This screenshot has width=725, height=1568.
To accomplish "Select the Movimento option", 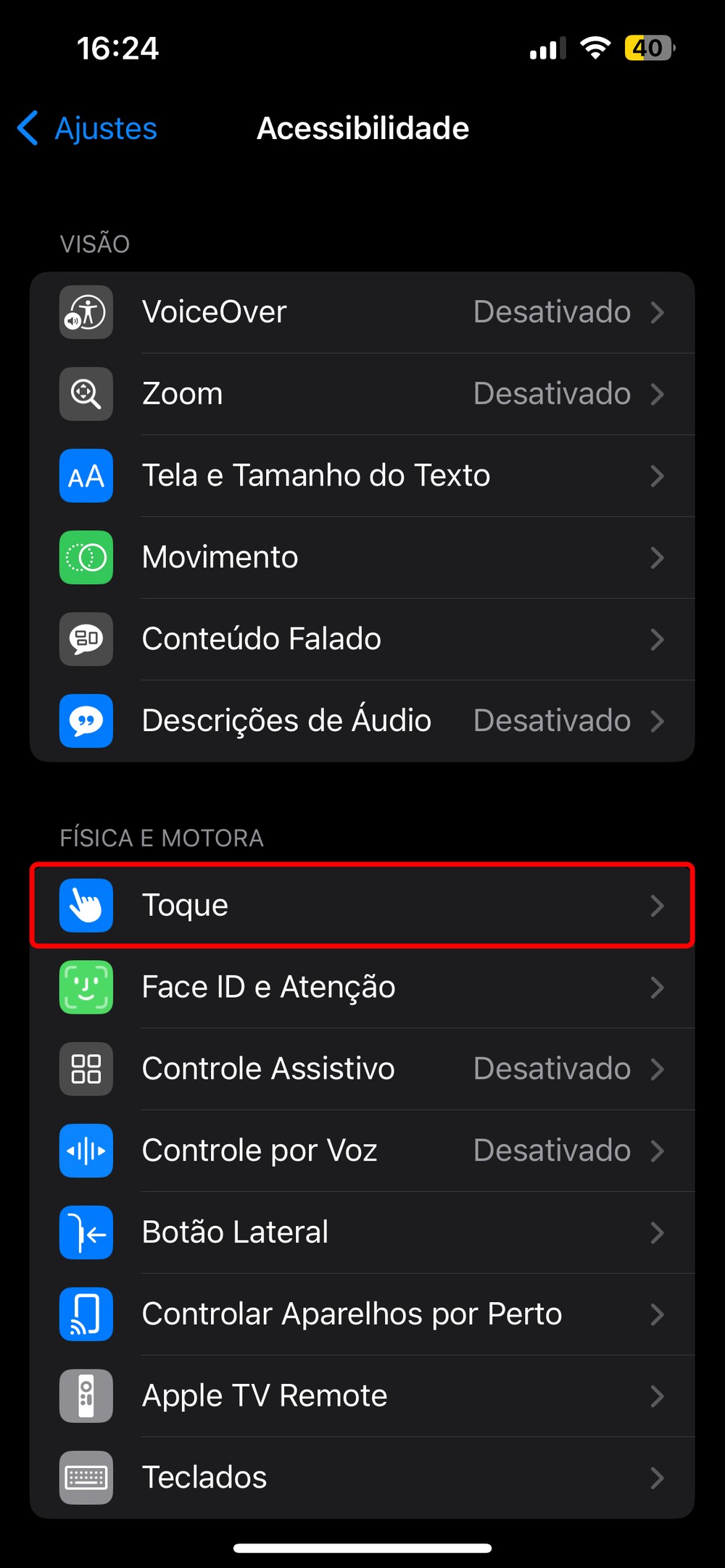I will 362,558.
